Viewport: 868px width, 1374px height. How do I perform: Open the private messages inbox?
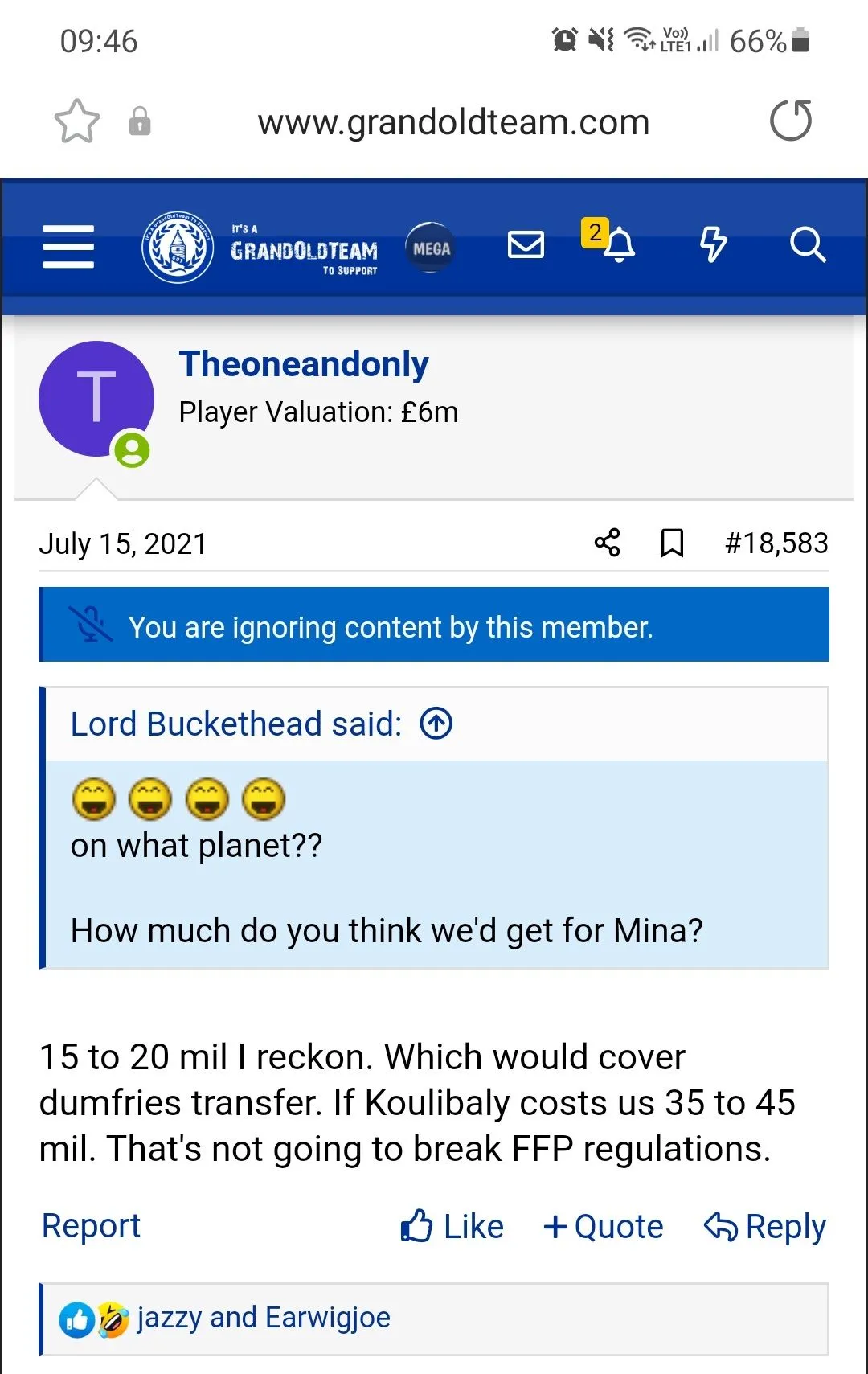[526, 244]
